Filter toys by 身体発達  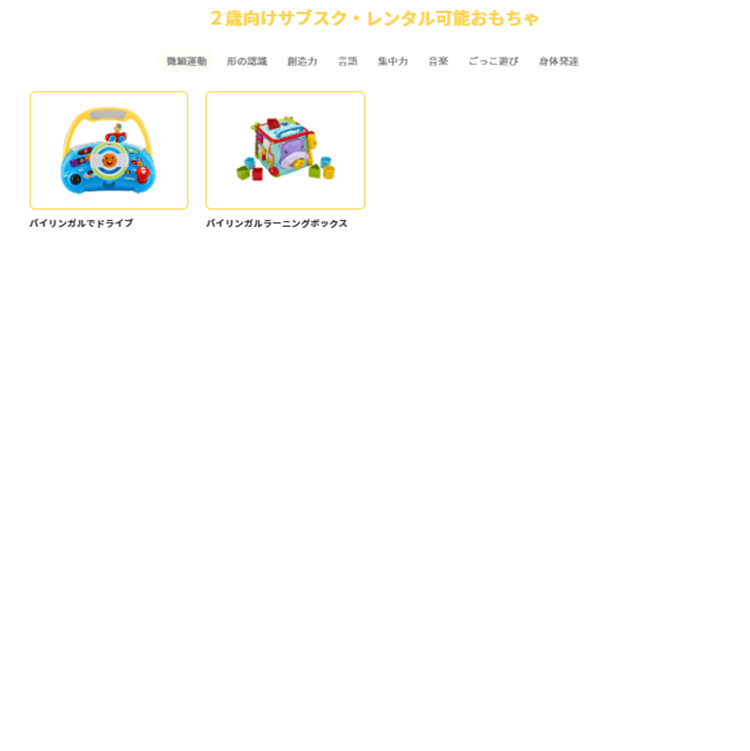pos(560,61)
